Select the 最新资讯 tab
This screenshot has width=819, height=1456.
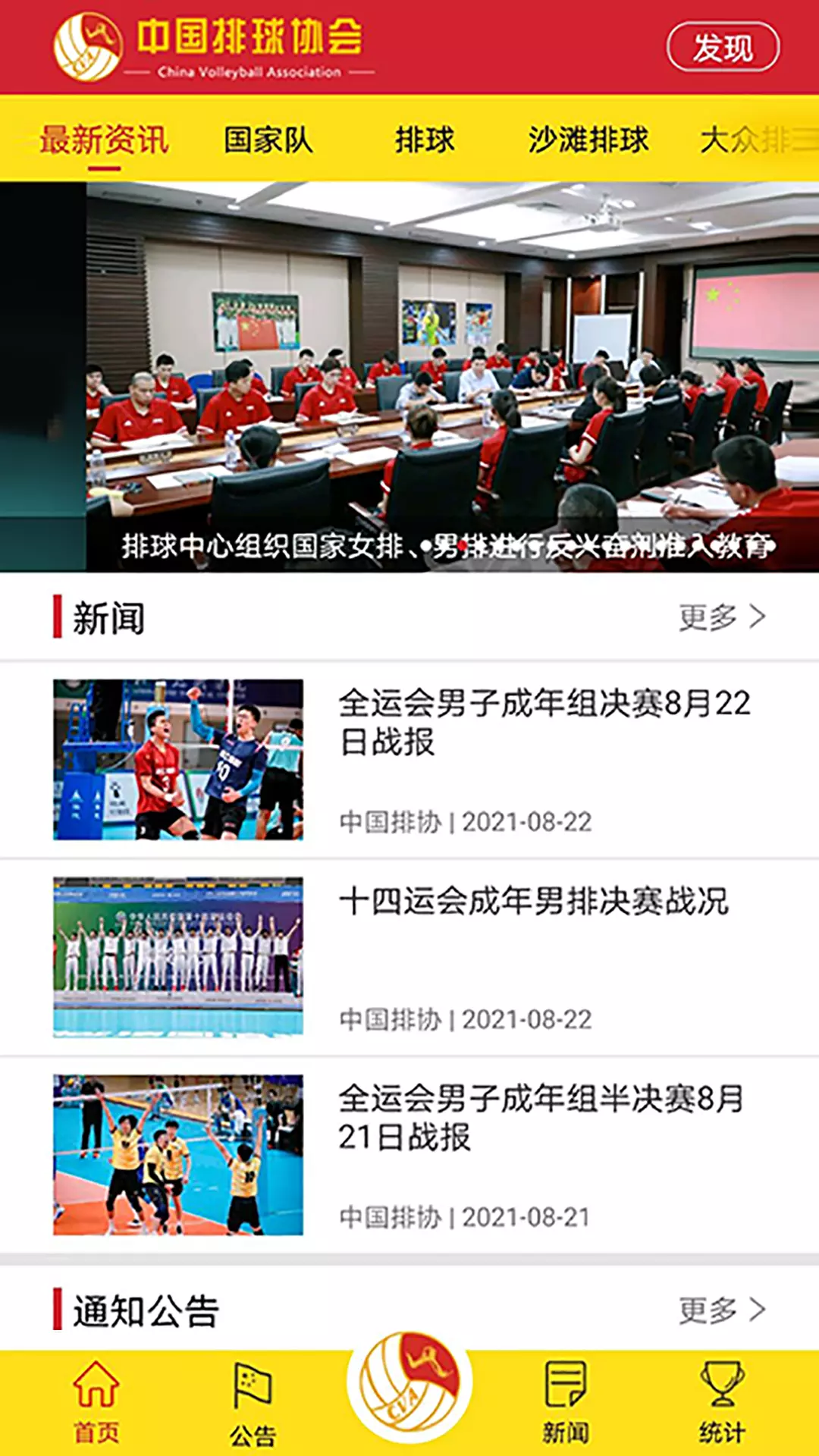coord(104,140)
